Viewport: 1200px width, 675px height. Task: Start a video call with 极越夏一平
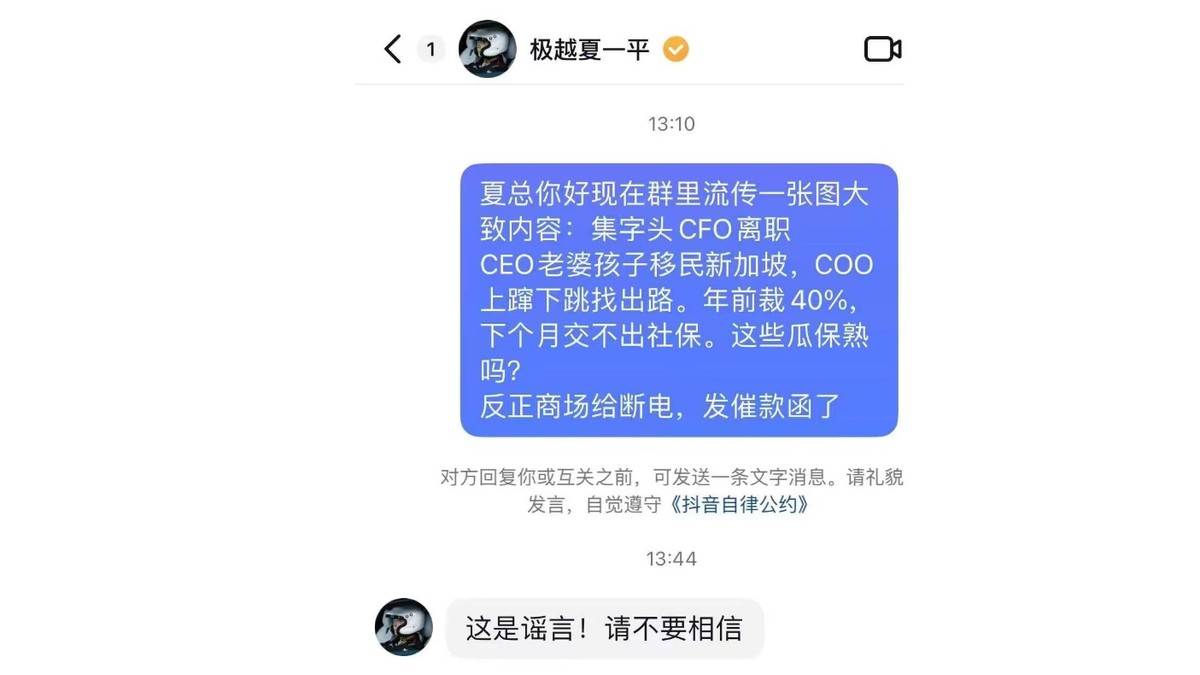pyautogui.click(x=882, y=49)
